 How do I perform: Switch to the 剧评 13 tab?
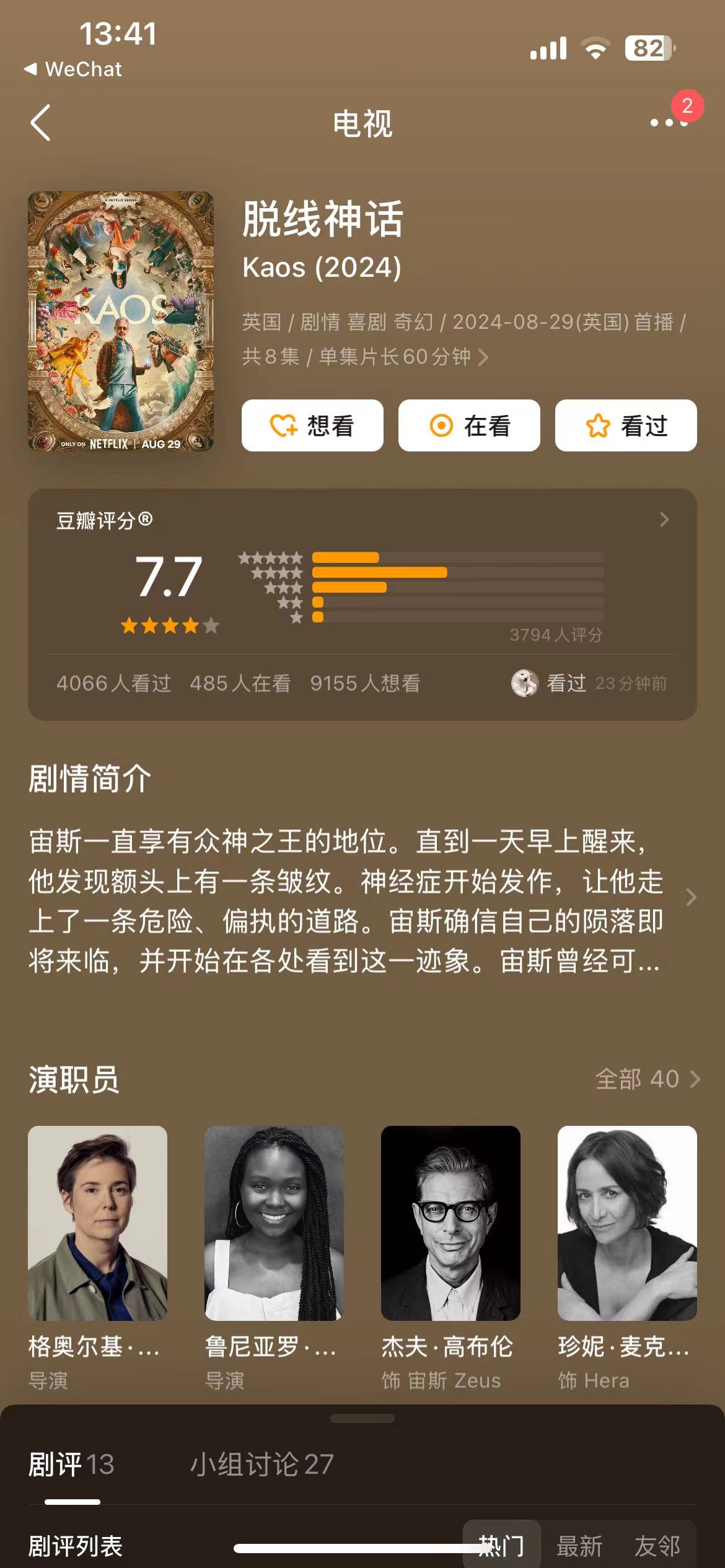pyautogui.click(x=71, y=1465)
